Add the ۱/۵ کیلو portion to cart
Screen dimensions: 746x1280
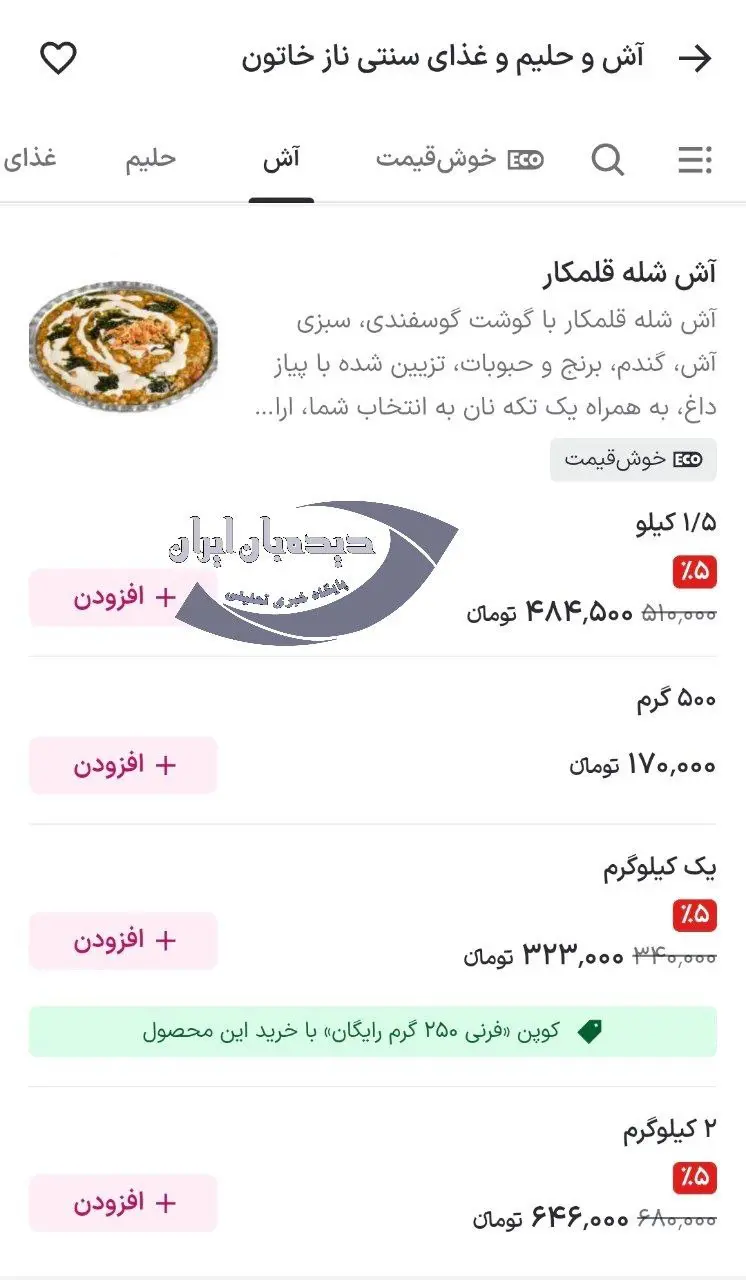click(x=122, y=598)
